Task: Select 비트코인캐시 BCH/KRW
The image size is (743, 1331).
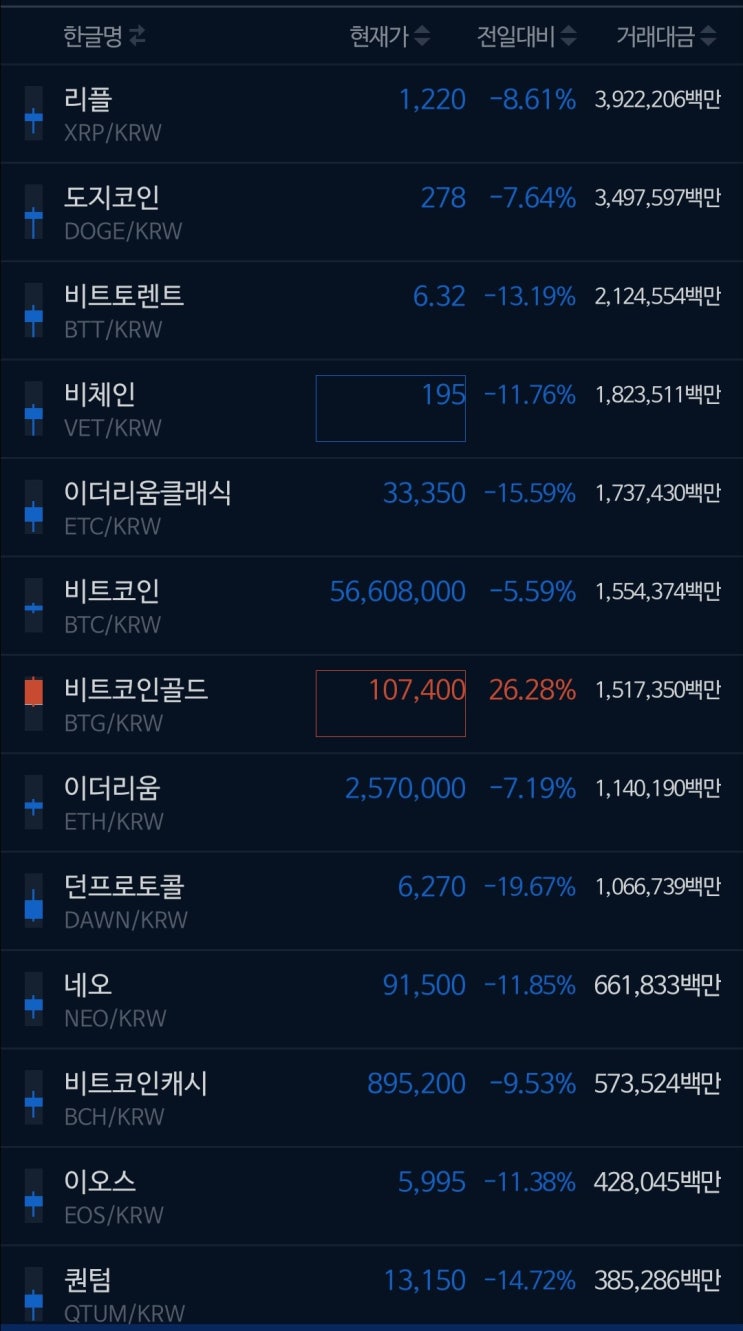Action: click(371, 1097)
